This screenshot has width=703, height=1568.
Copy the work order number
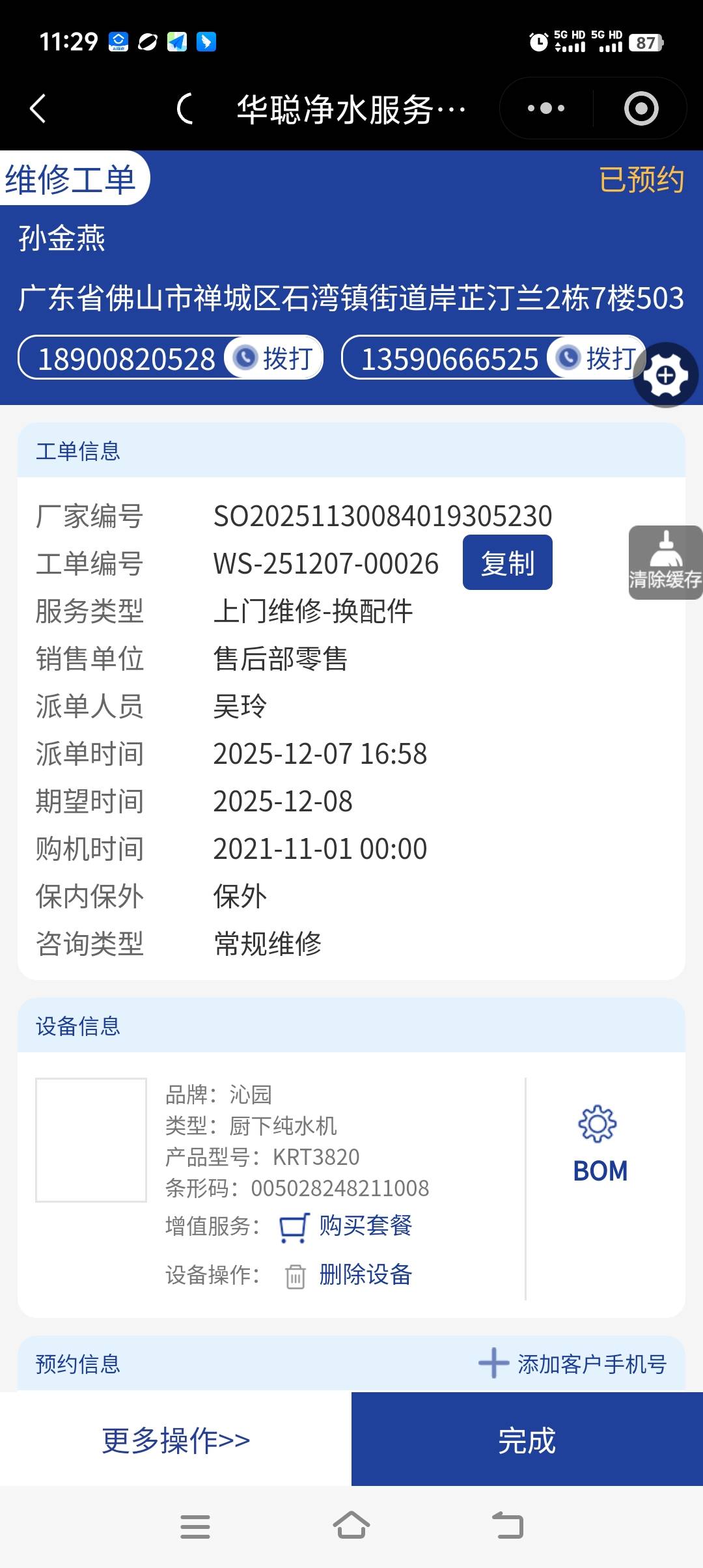(507, 563)
